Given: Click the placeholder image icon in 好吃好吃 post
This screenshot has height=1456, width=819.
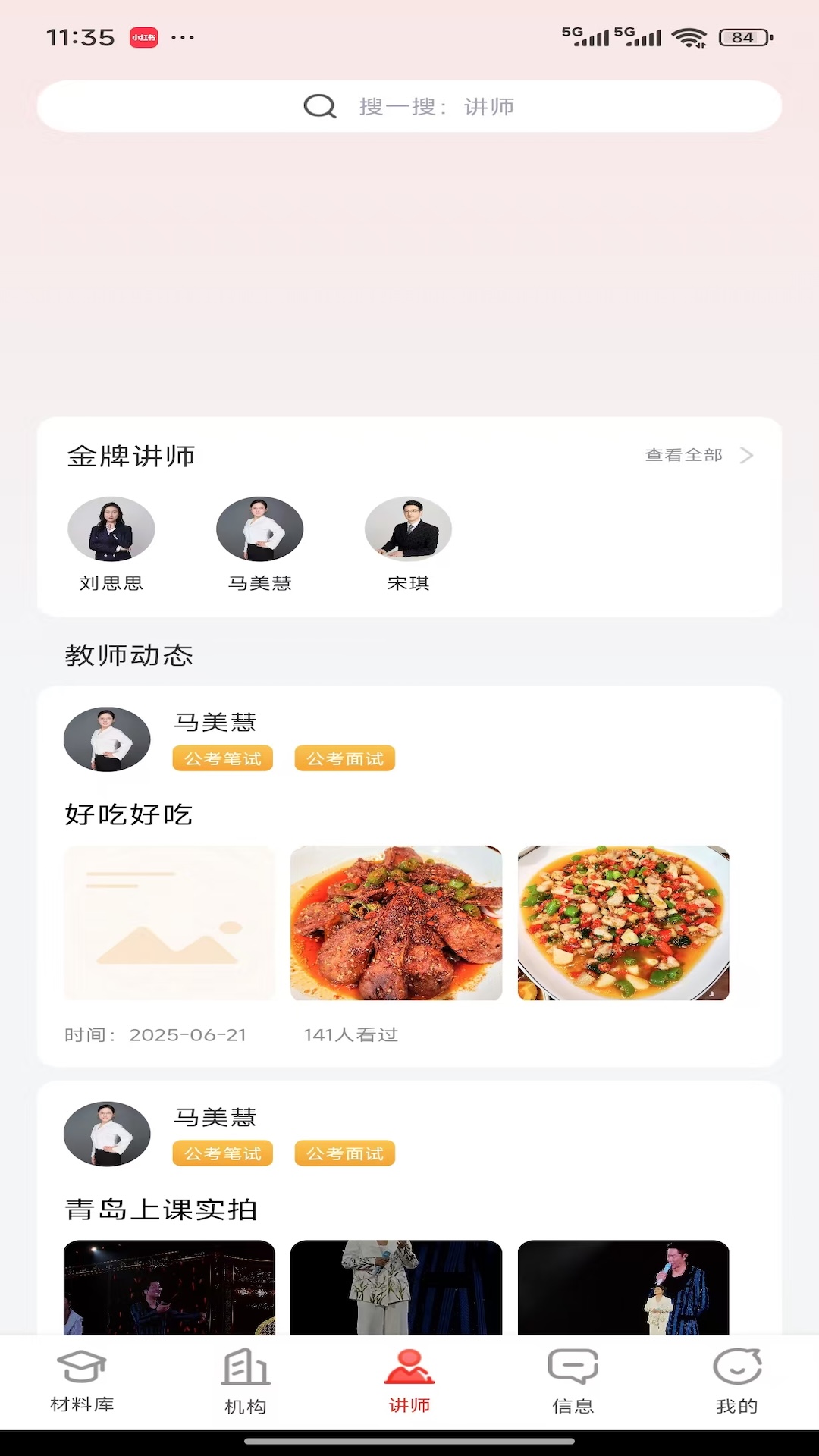Looking at the screenshot, I should point(168,924).
